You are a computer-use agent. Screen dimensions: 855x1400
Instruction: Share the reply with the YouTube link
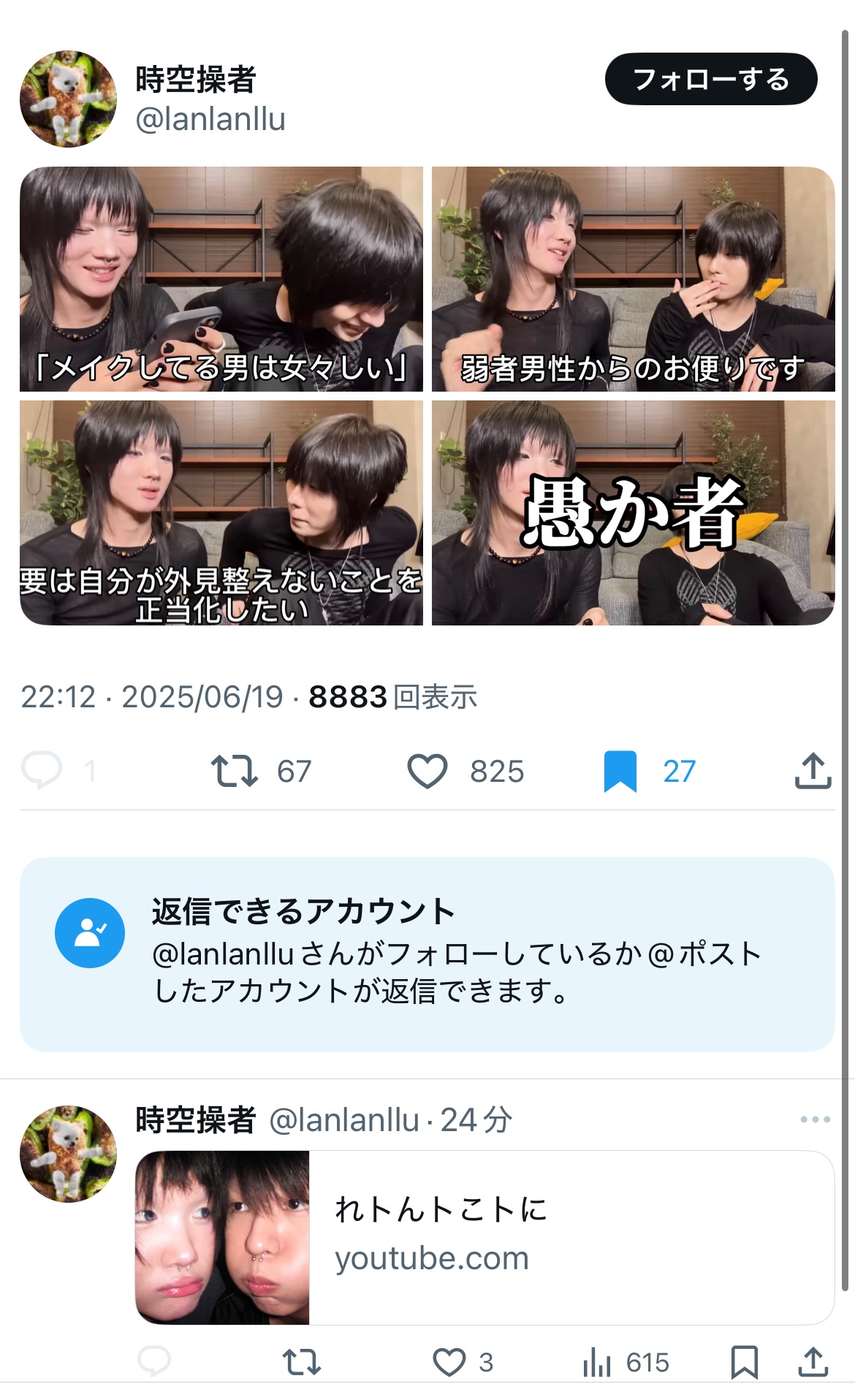[813, 1362]
